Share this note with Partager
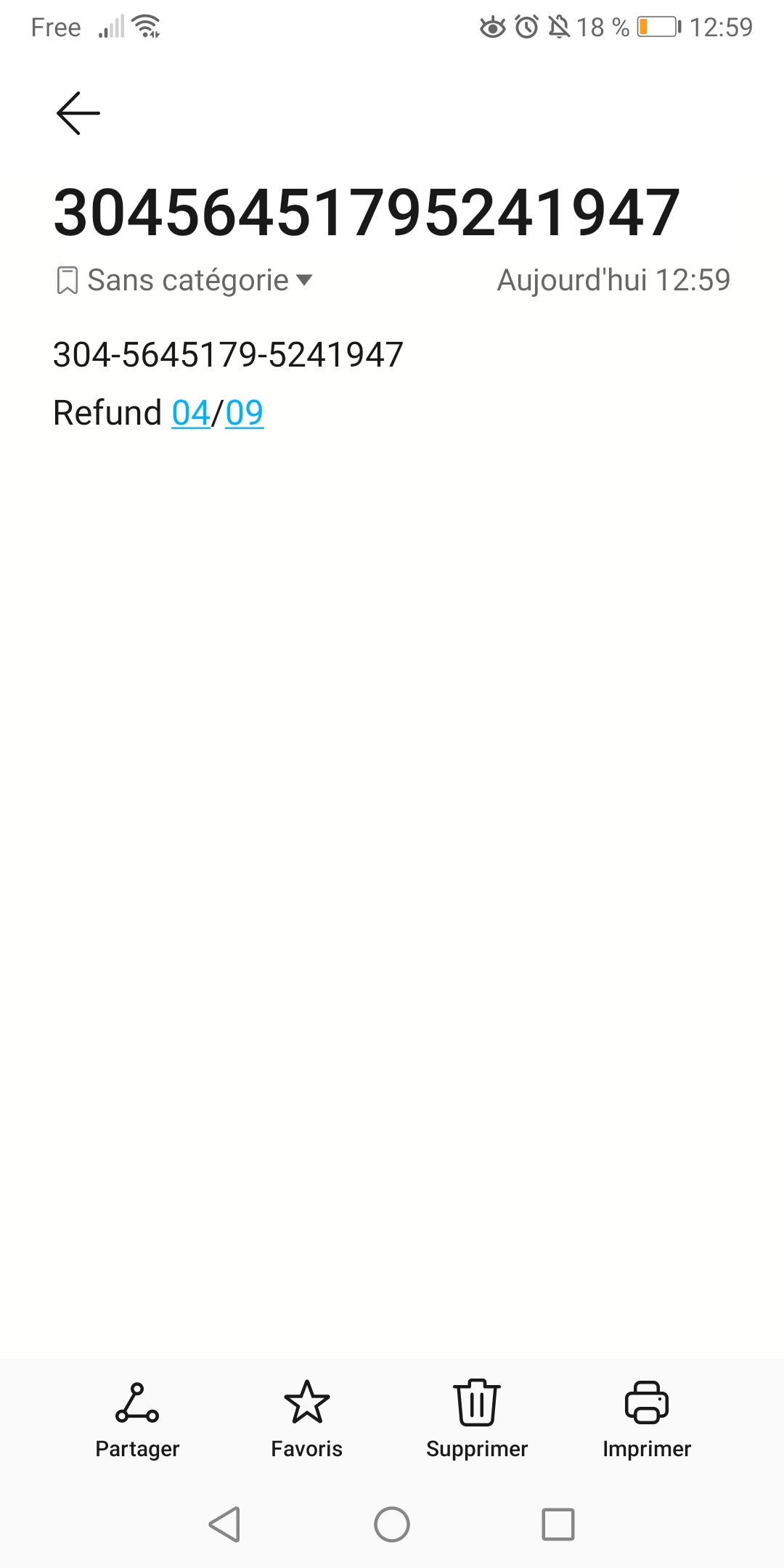Image resolution: width=784 pixels, height=1568 pixels. point(137,1419)
